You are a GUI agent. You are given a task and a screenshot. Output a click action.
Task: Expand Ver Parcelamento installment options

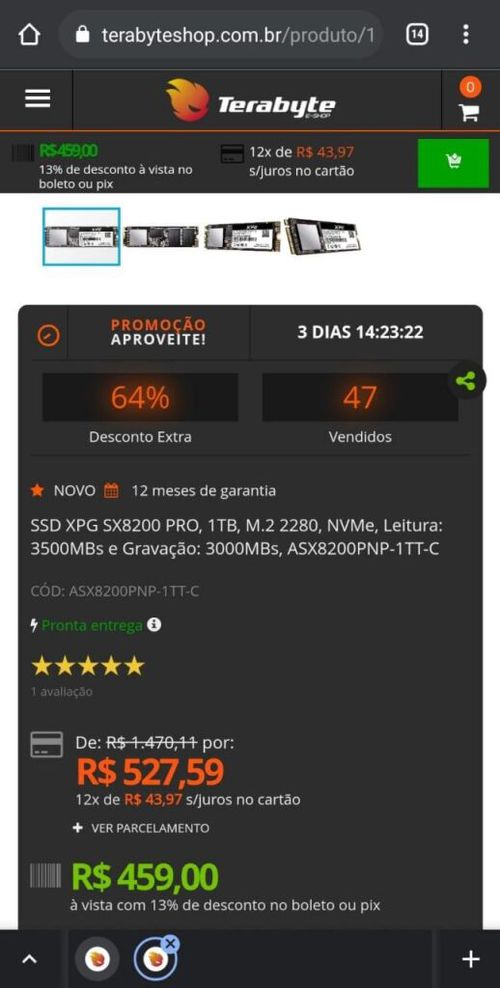pos(141,828)
